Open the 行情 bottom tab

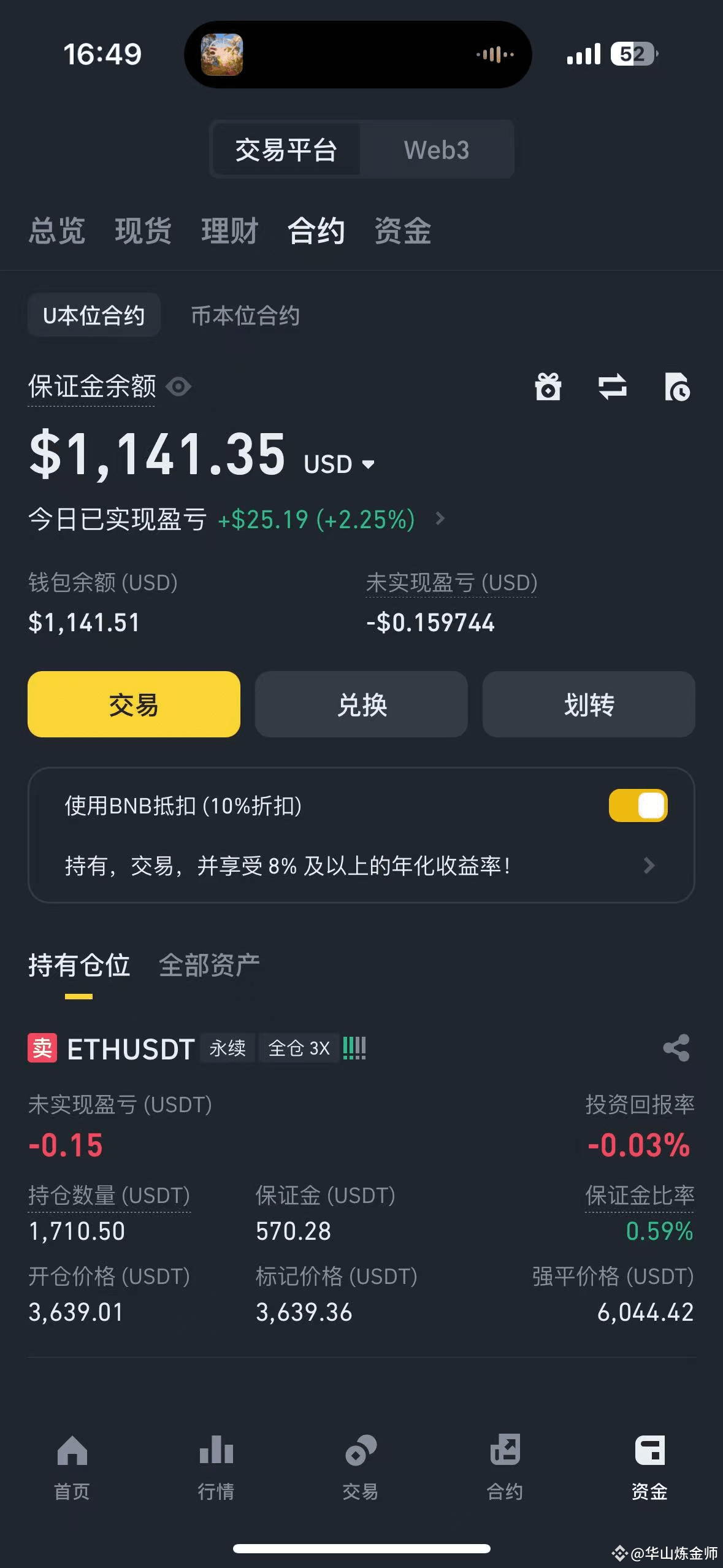coord(216,1467)
